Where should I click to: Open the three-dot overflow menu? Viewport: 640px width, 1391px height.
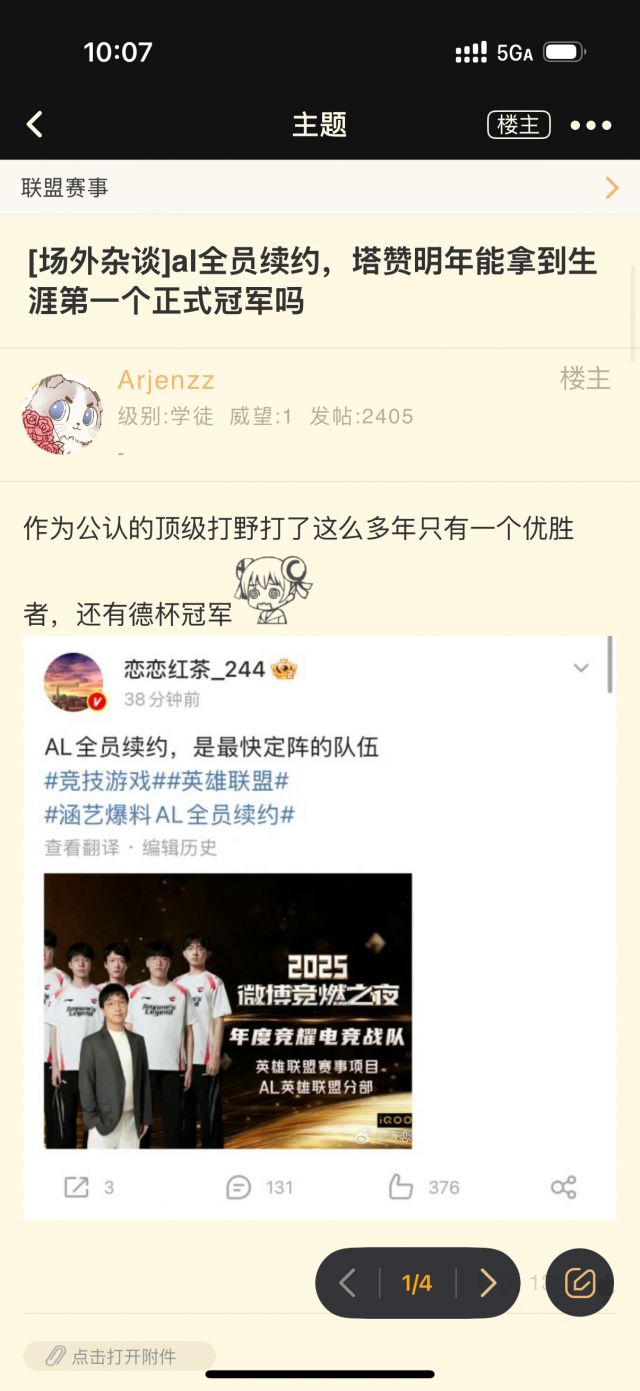coord(590,125)
